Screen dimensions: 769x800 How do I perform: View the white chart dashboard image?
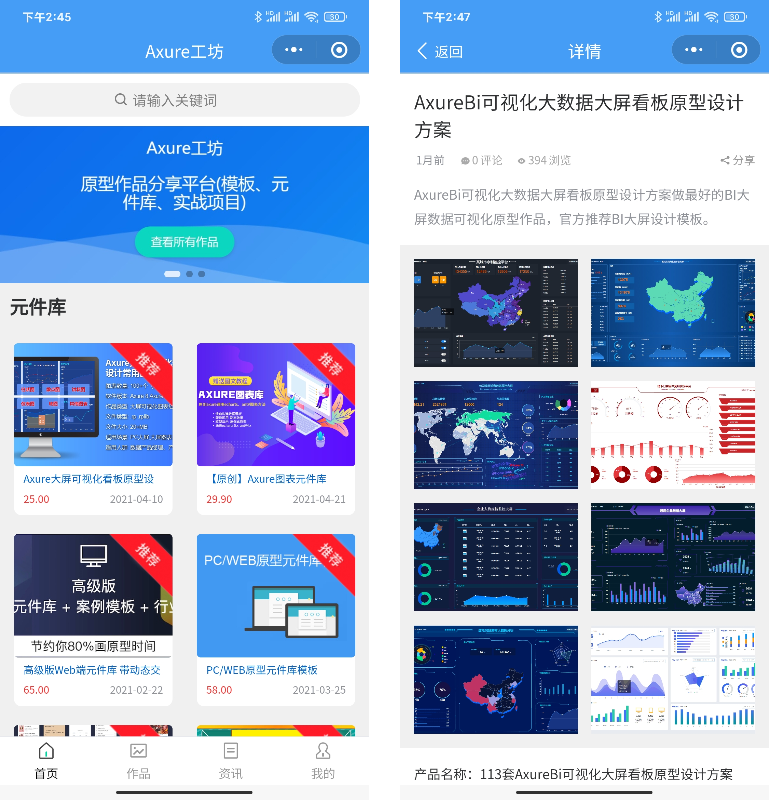672,679
